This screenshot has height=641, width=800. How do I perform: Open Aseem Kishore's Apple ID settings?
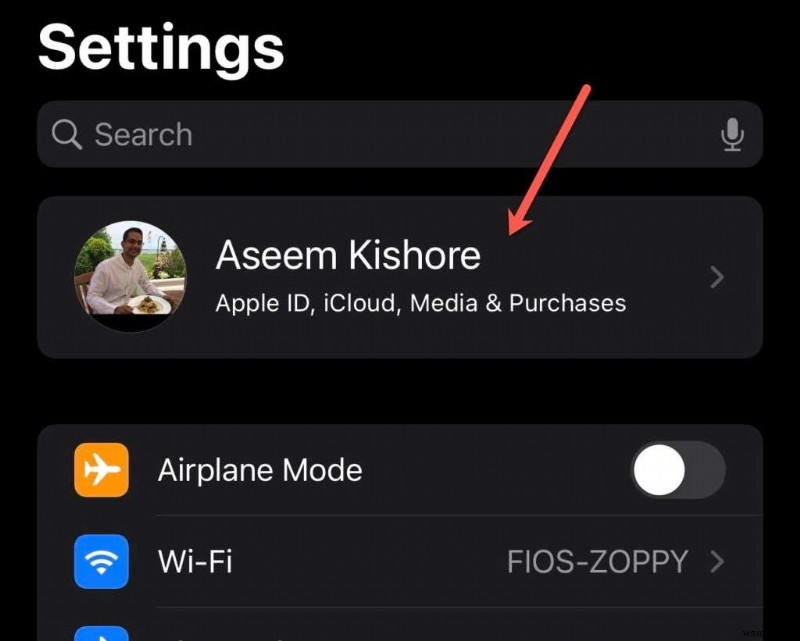400,277
